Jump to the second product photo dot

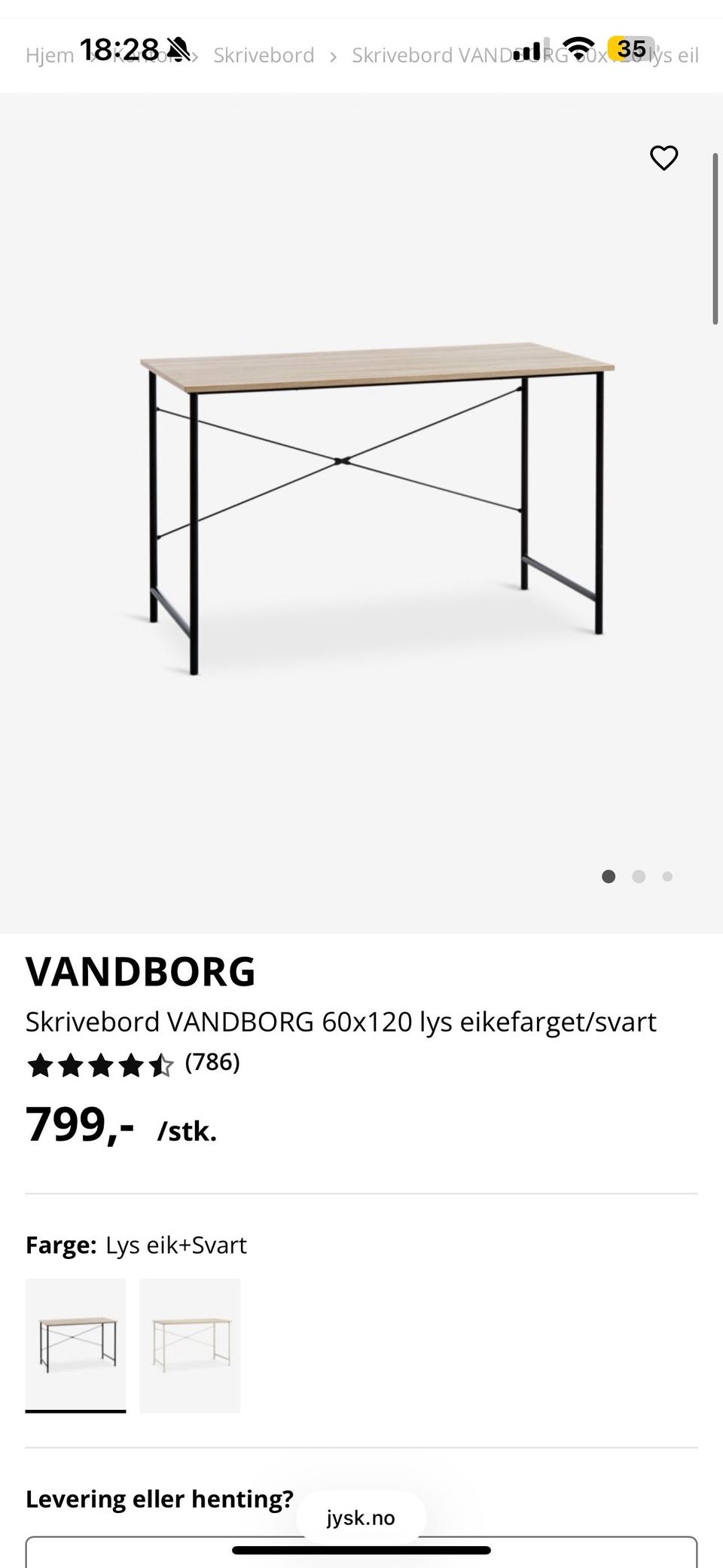coord(639,876)
